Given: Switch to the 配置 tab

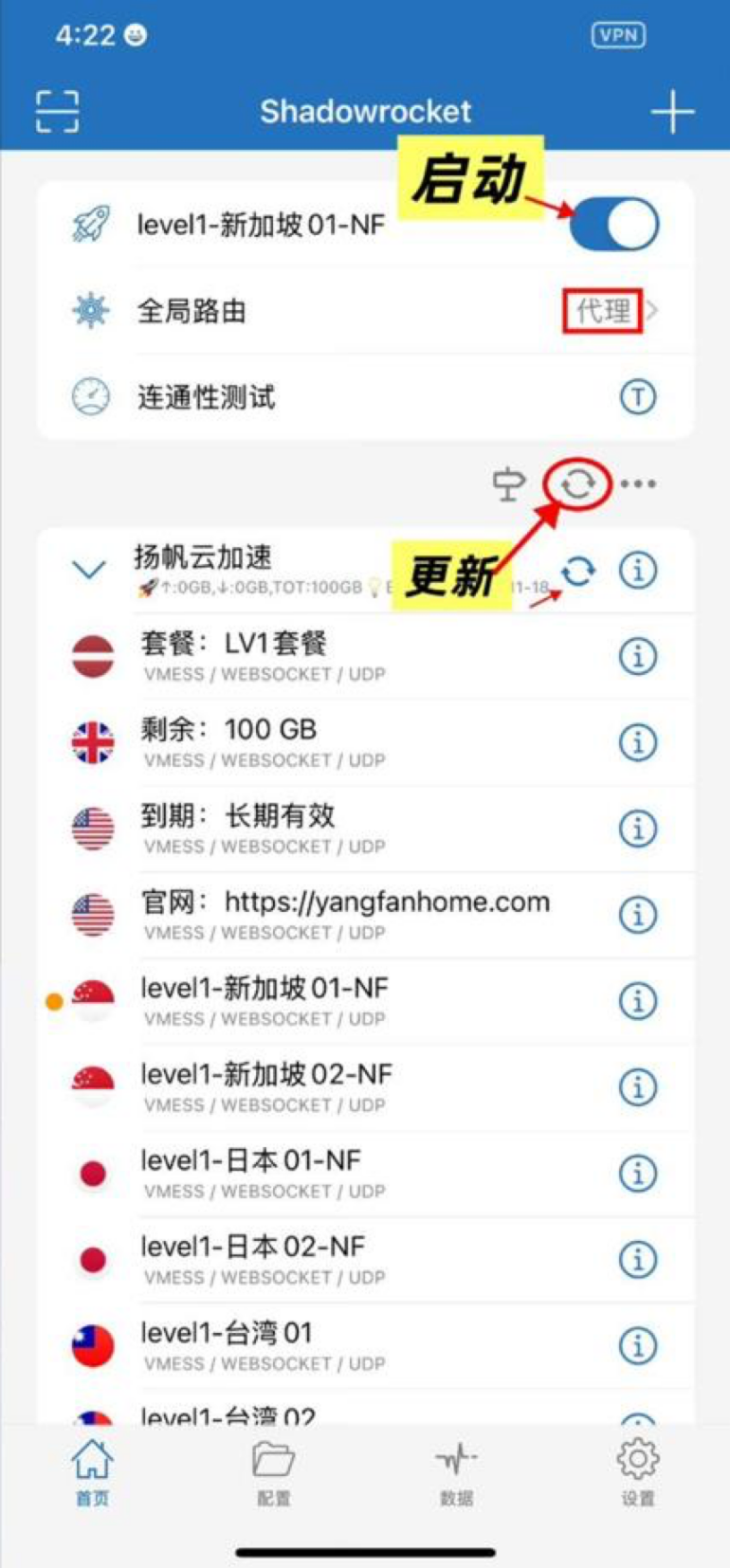Looking at the screenshot, I should click(x=273, y=1472).
